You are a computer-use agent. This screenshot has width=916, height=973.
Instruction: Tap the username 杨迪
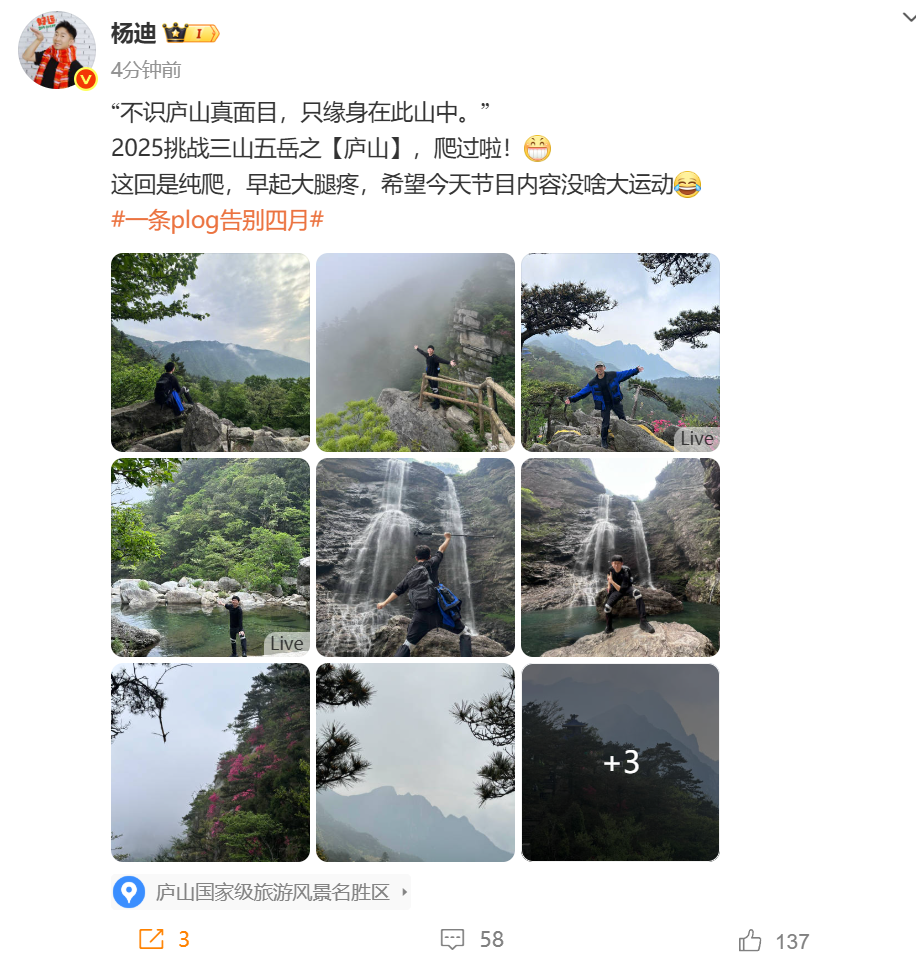[133, 34]
